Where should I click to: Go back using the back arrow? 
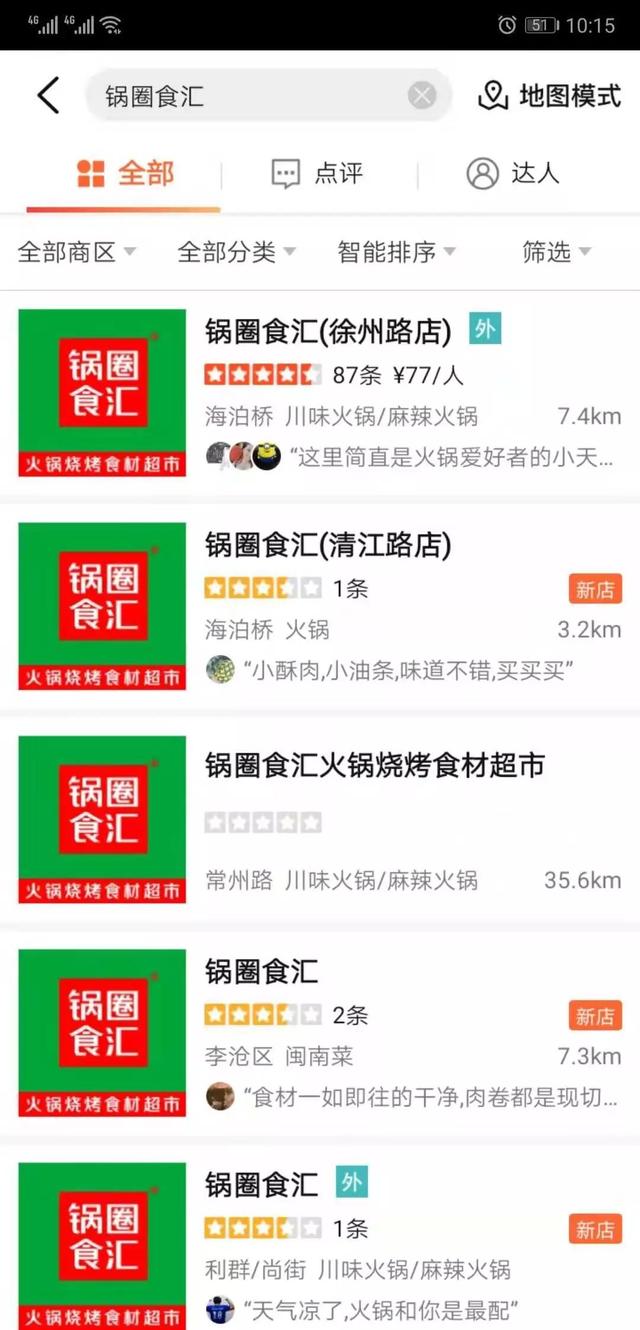coord(48,96)
